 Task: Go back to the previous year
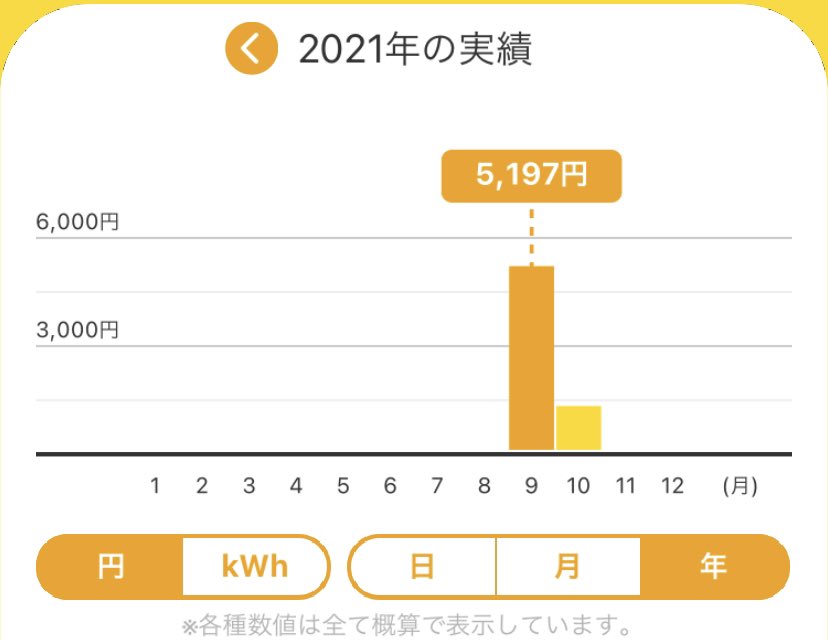tap(250, 49)
